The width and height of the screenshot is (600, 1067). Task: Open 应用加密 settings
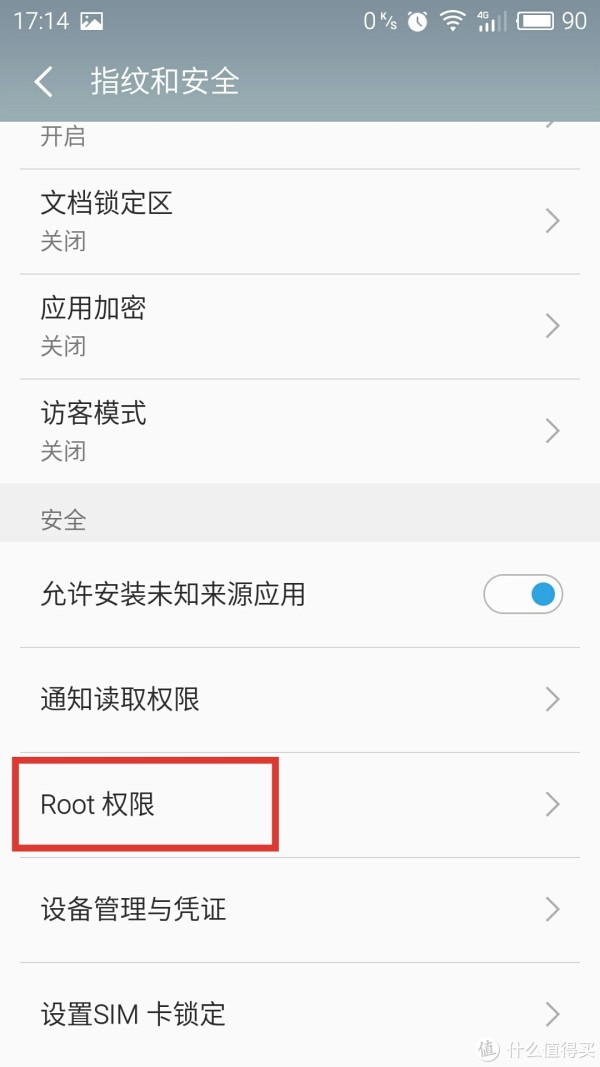[300, 327]
